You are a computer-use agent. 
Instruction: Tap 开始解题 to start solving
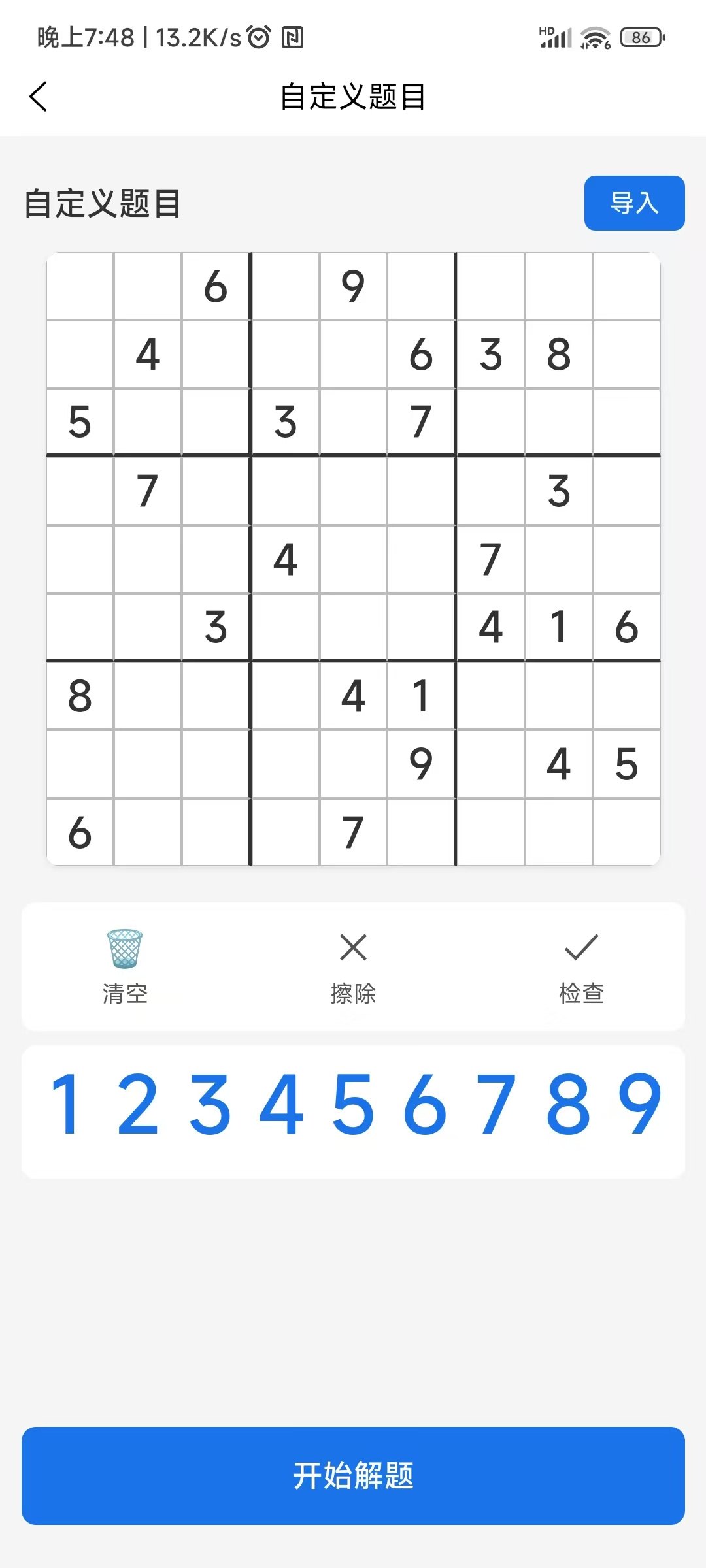(353, 1475)
